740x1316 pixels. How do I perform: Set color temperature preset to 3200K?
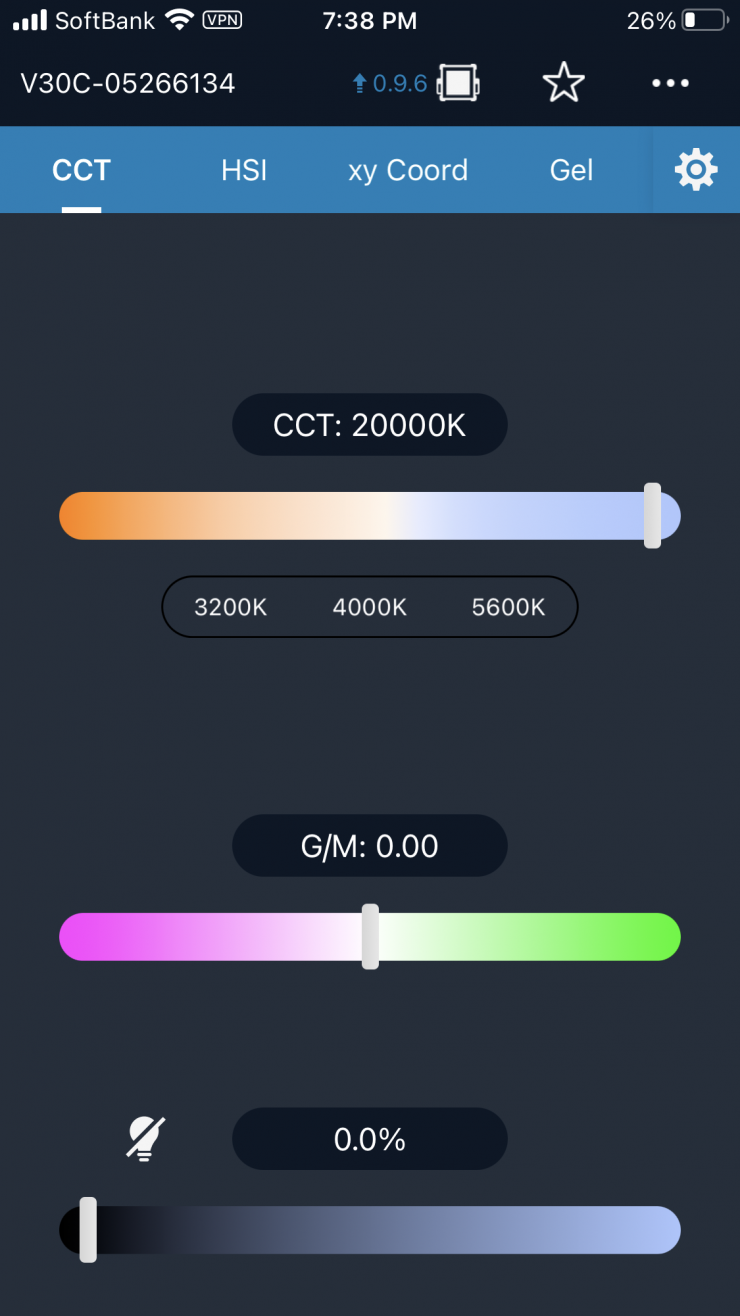point(231,607)
